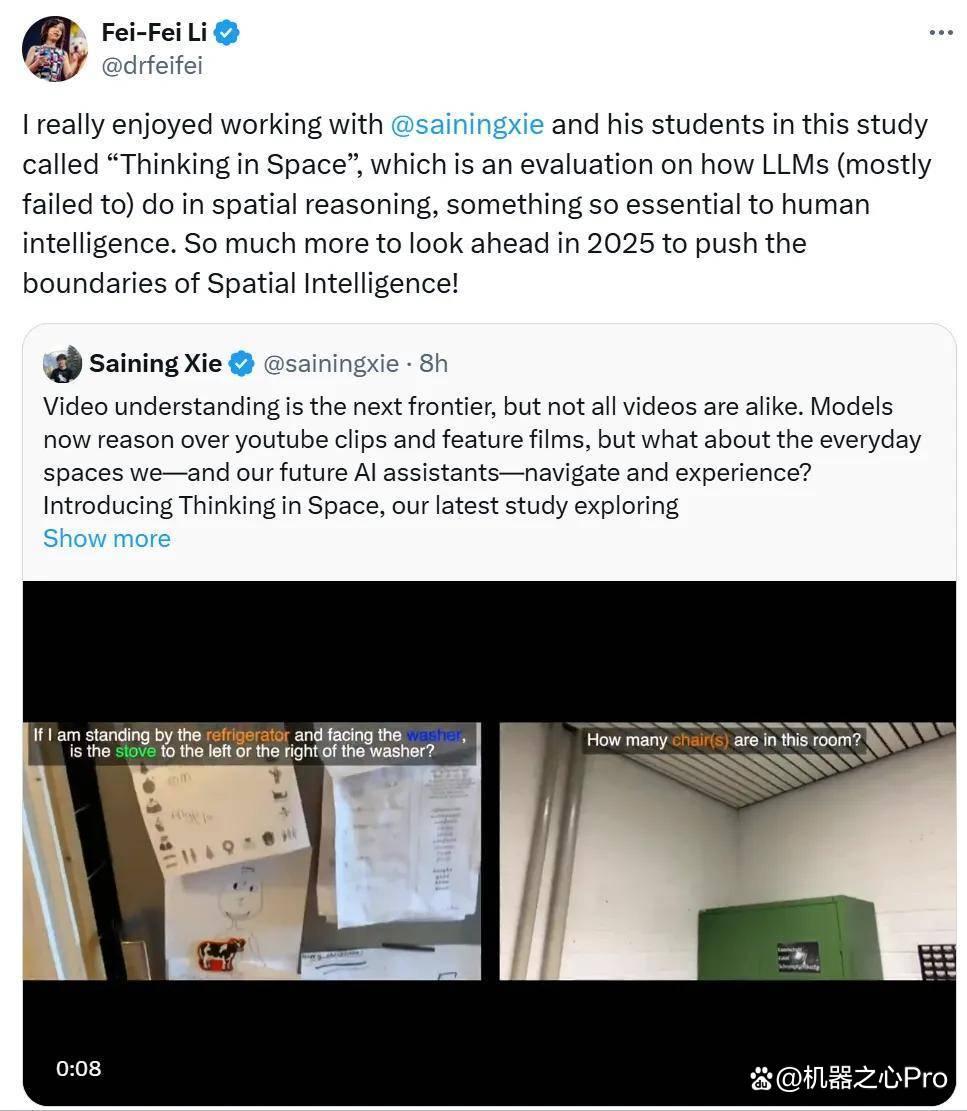Open the Fei-Fei Li name link

[154, 33]
